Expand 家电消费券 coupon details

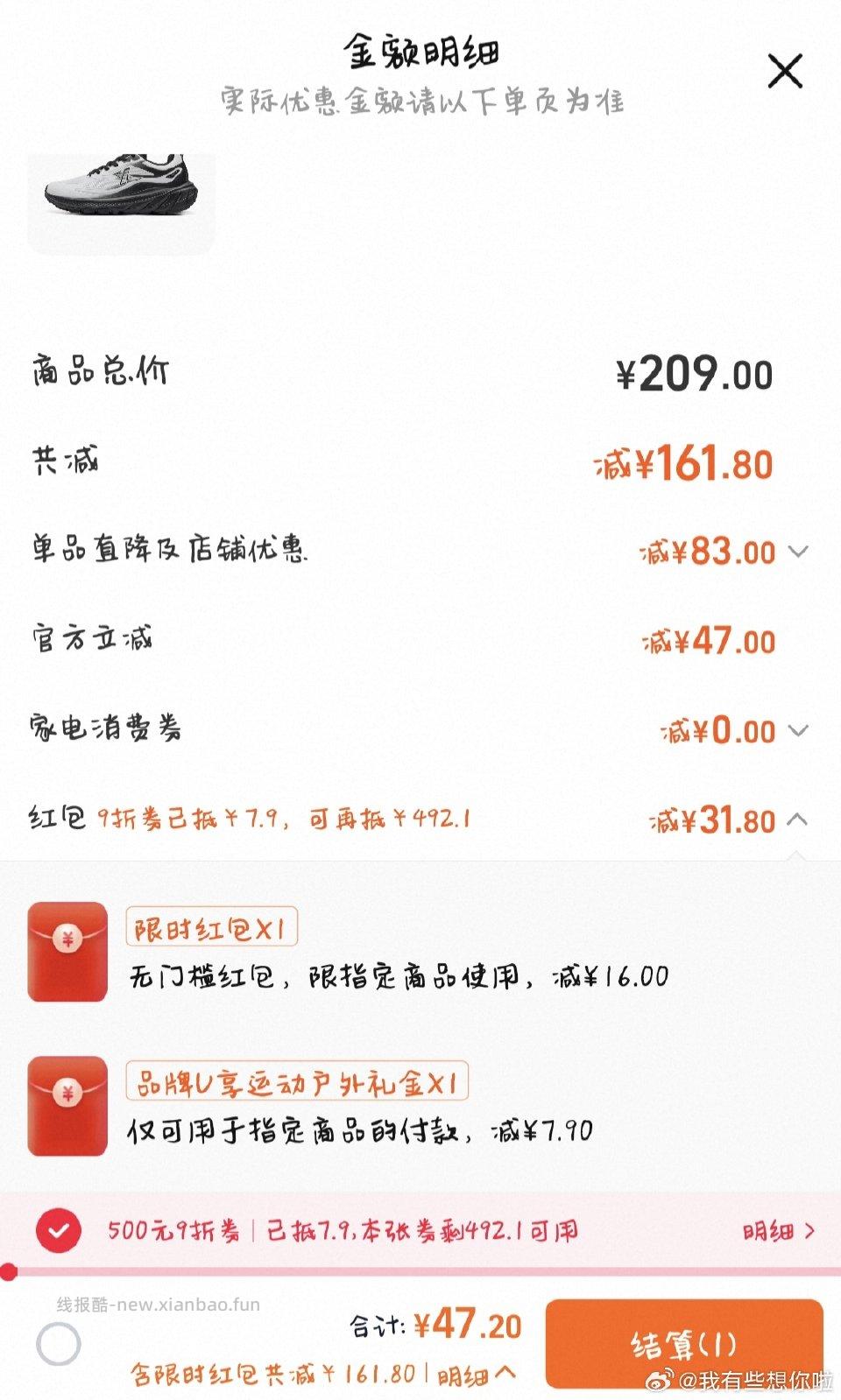[797, 730]
